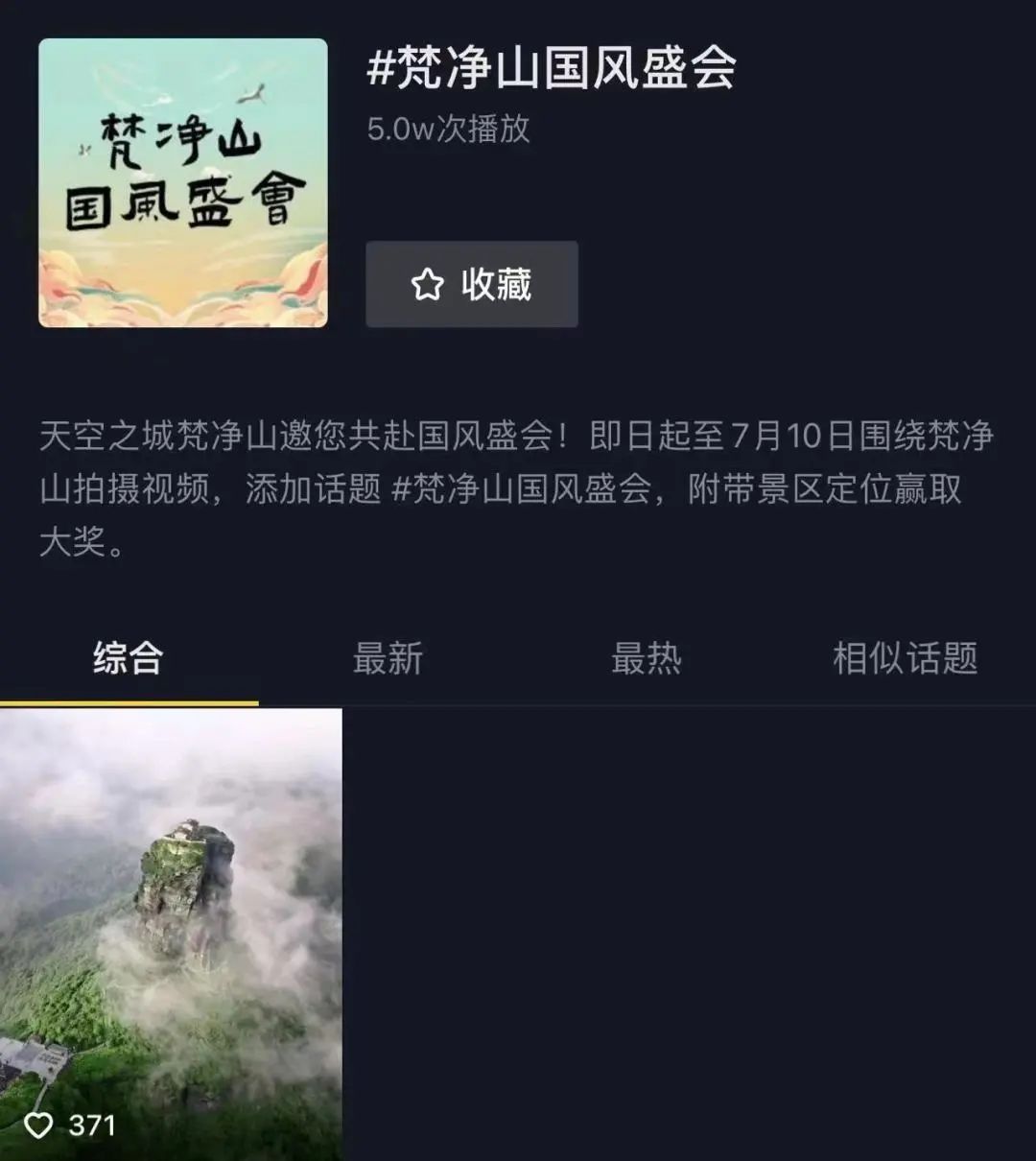This screenshot has height=1161, width=1036.
Task: Switch to the 最热 tab
Action: click(x=647, y=658)
